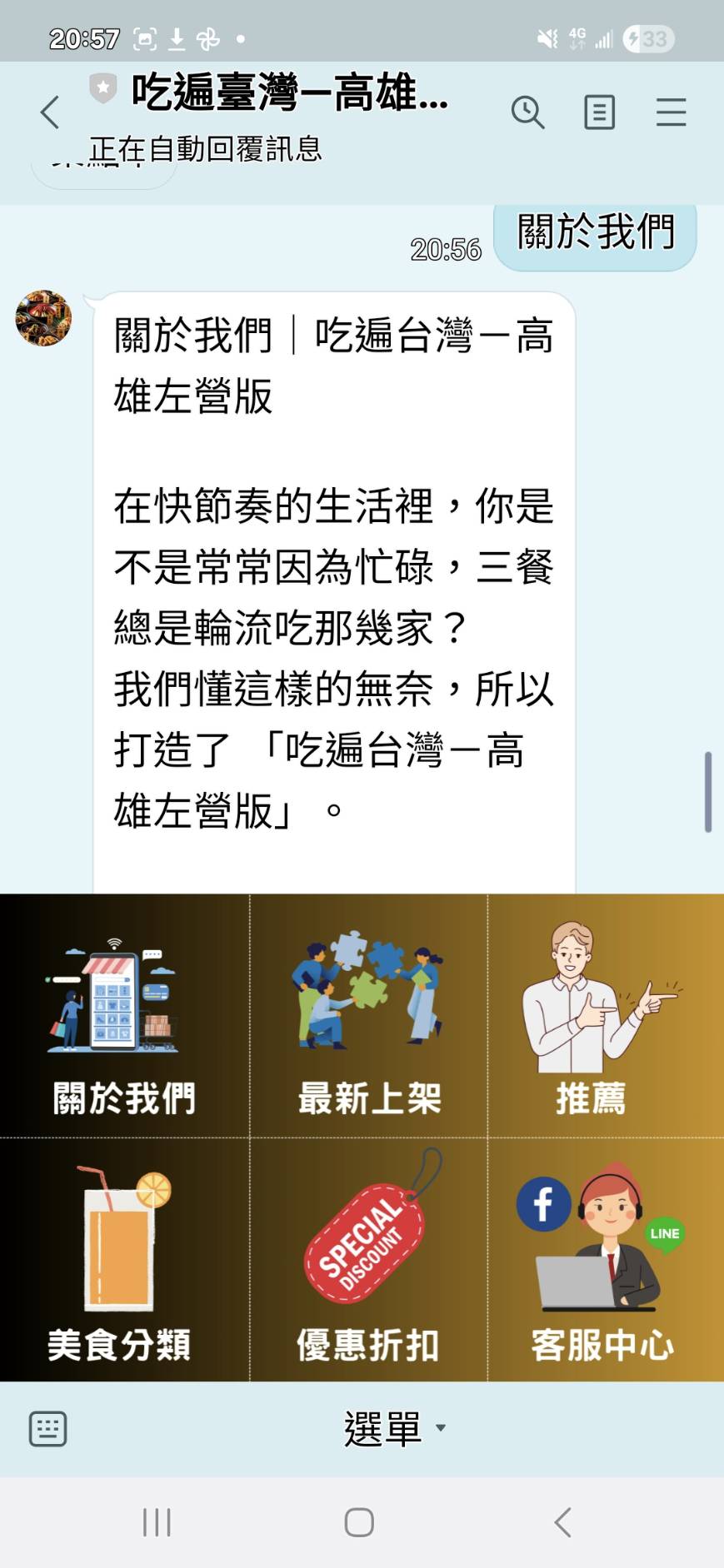Open the notes icon in header
The width and height of the screenshot is (724, 1568).
pyautogui.click(x=599, y=112)
